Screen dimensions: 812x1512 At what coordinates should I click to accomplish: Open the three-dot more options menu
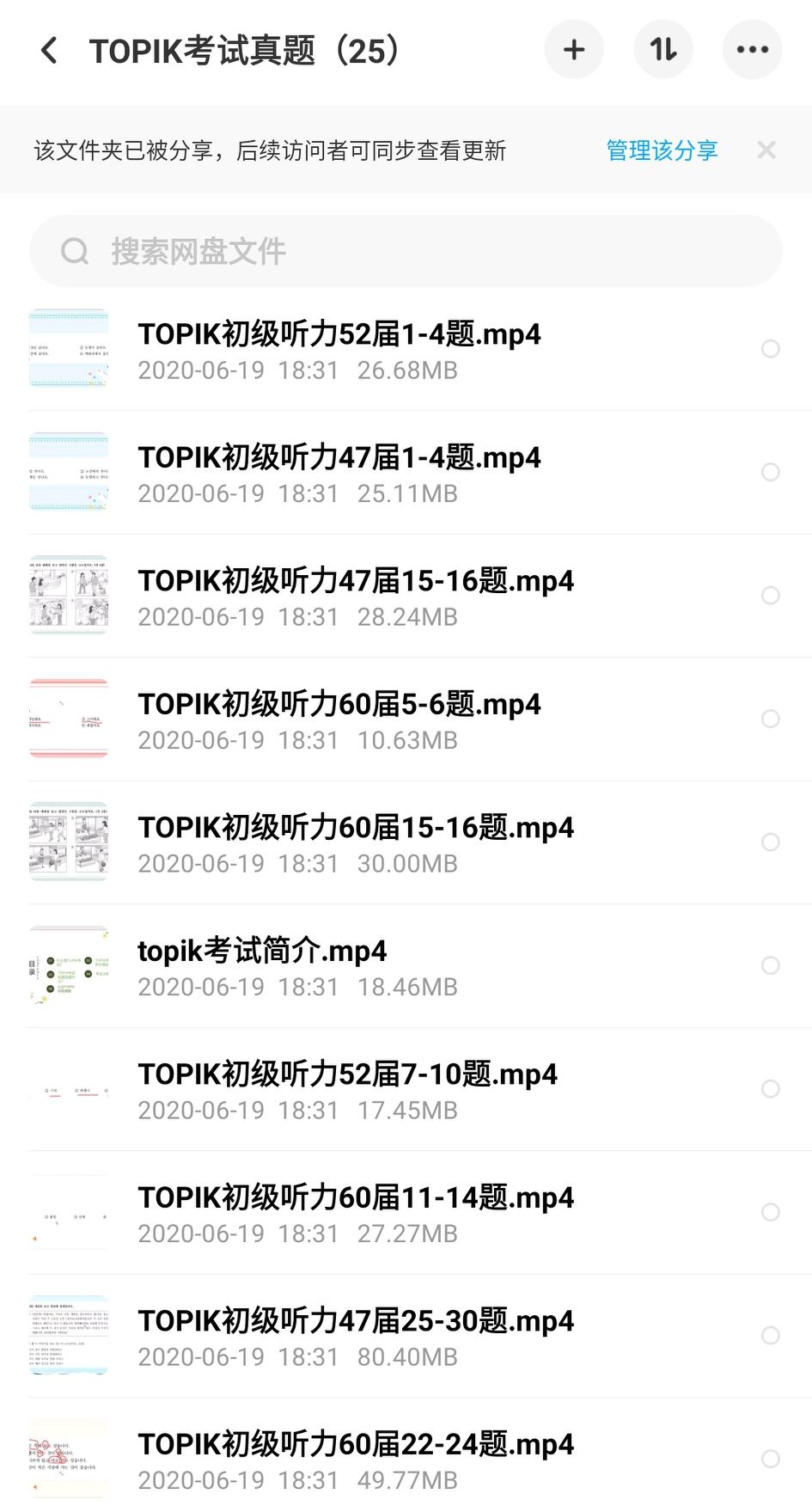[753, 49]
